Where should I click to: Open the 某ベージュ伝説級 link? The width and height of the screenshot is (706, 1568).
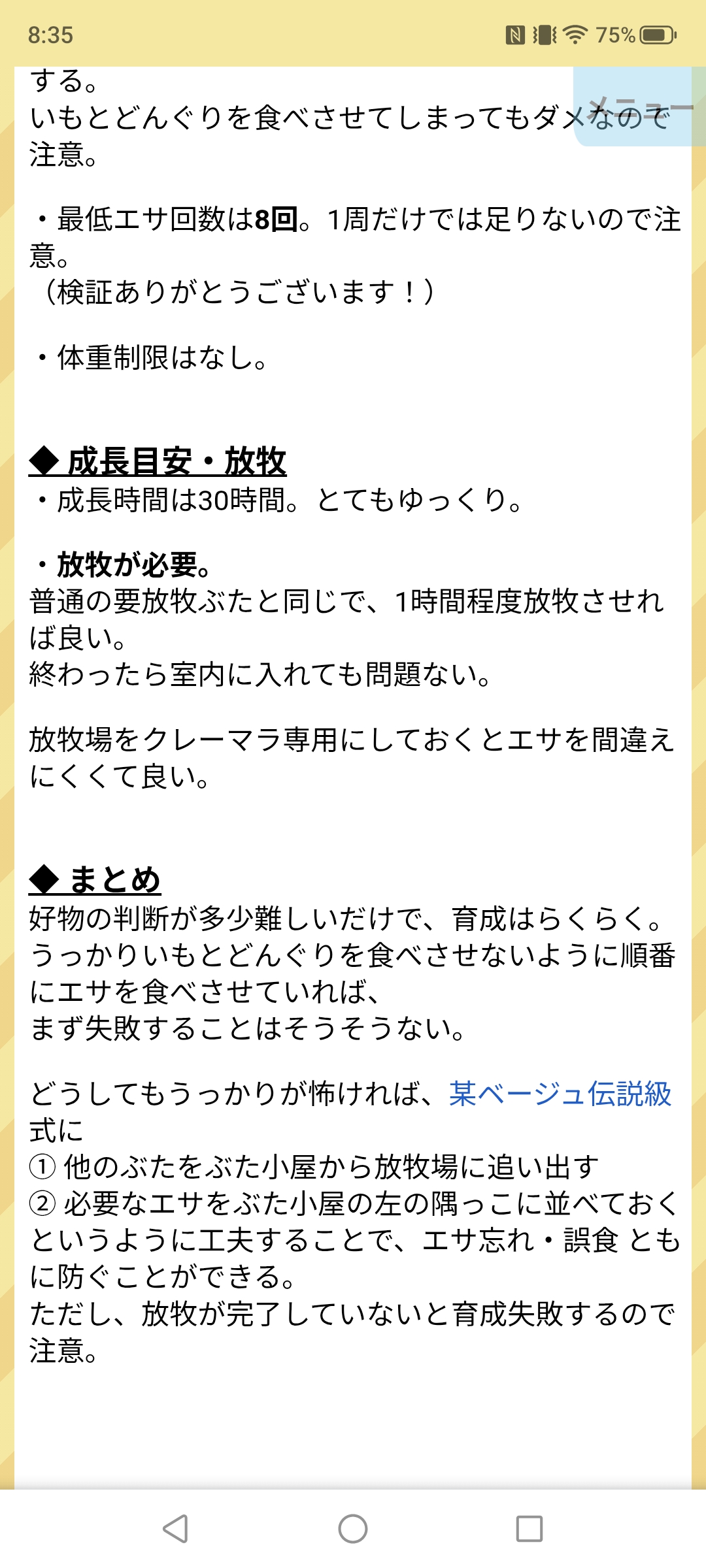point(560,1094)
